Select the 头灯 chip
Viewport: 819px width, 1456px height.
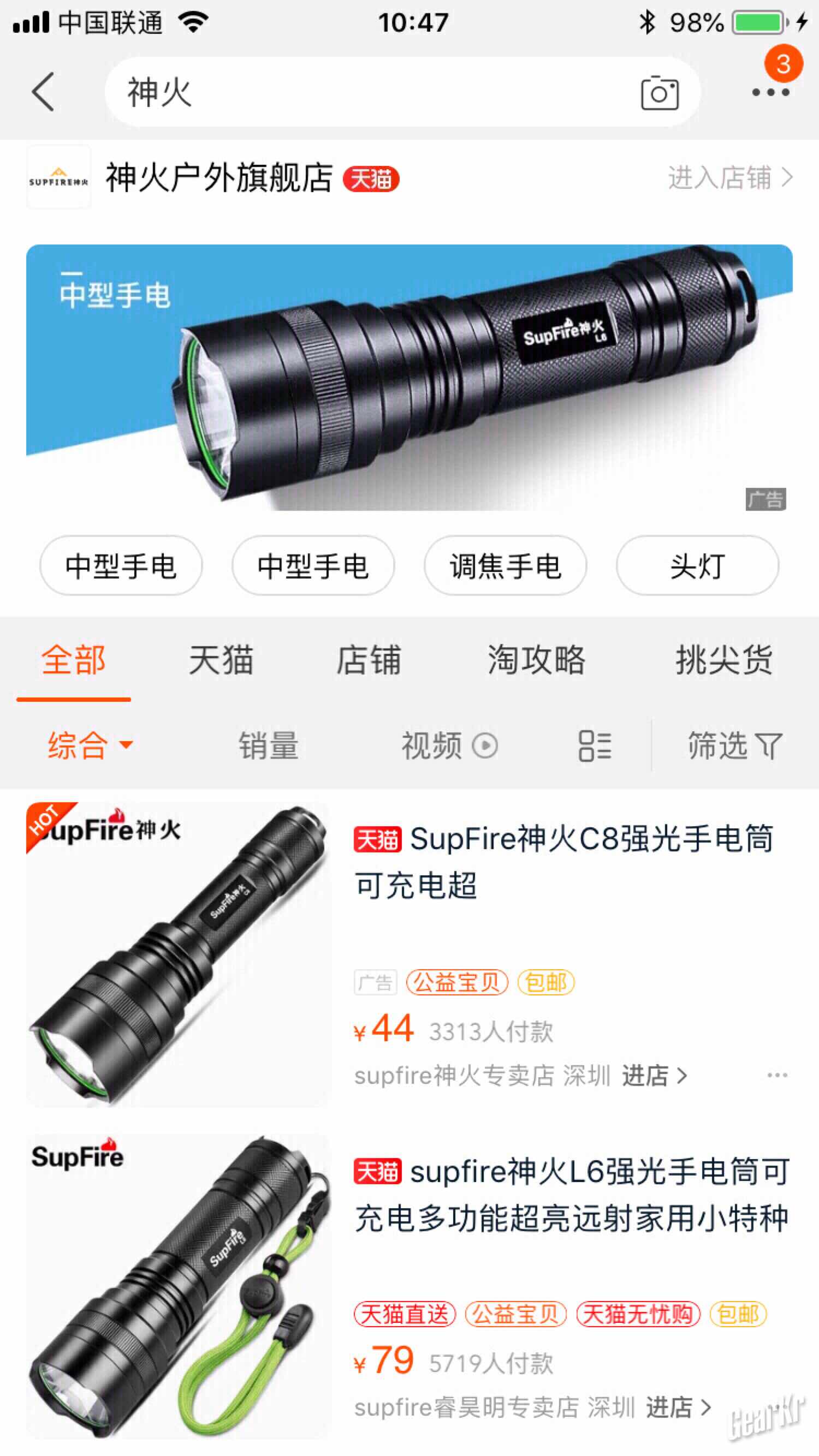click(697, 566)
